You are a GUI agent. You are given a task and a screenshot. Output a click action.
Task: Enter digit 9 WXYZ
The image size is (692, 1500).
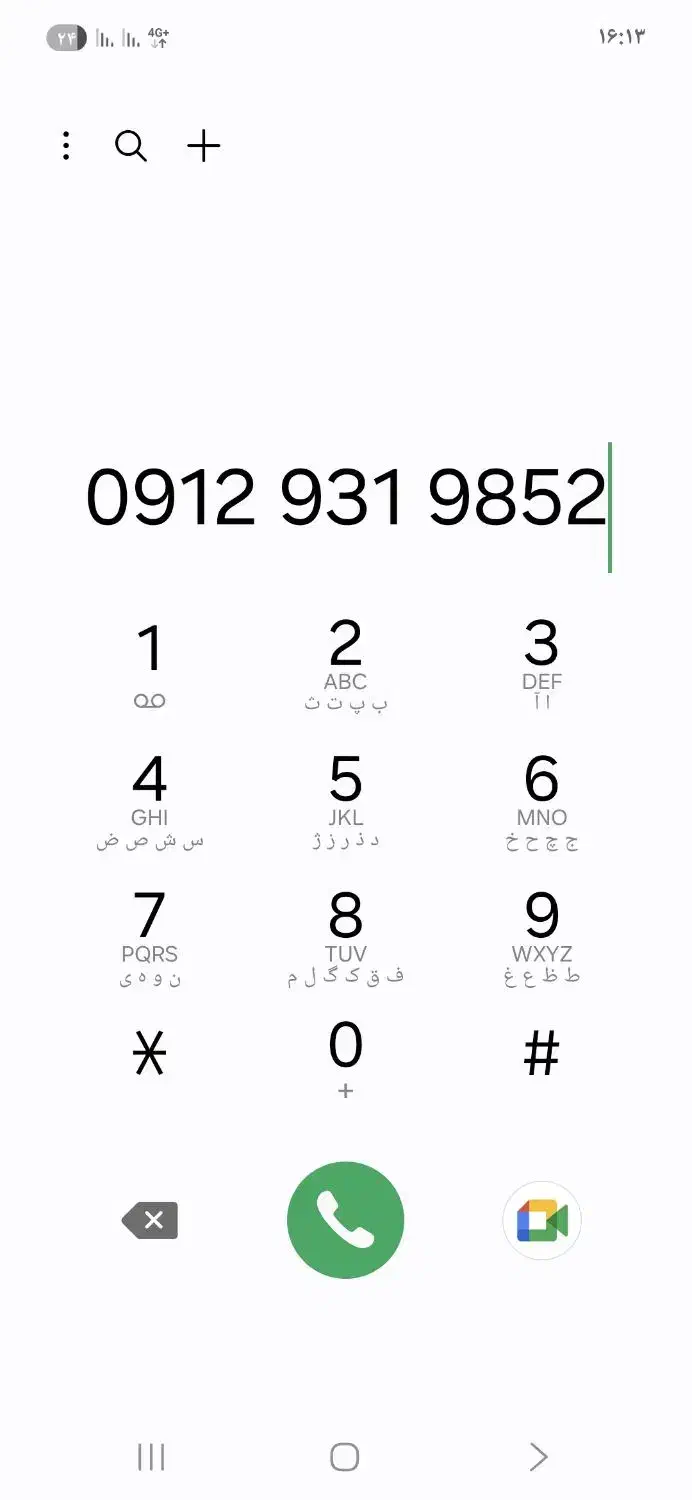541,936
